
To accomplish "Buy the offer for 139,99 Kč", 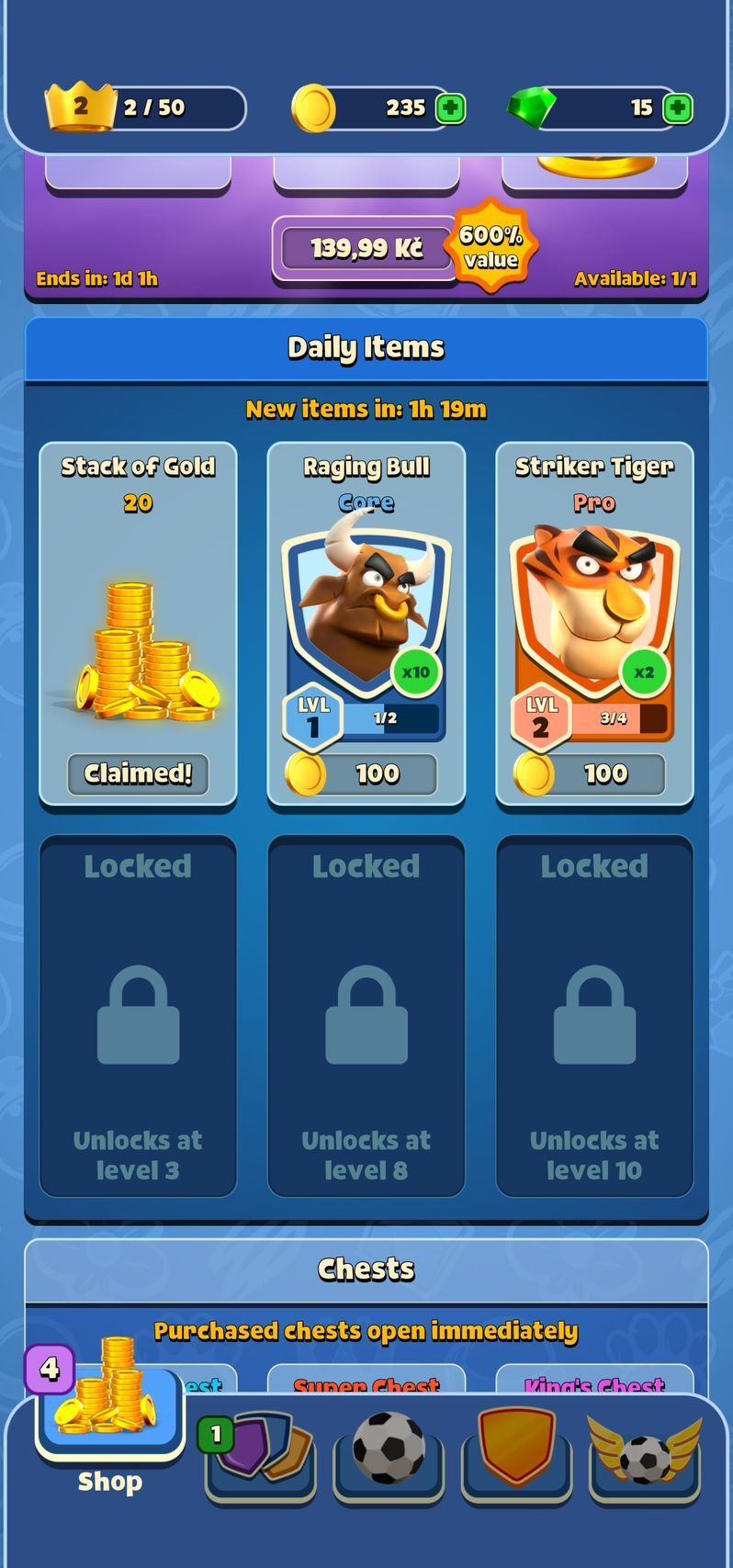I will coord(366,248).
